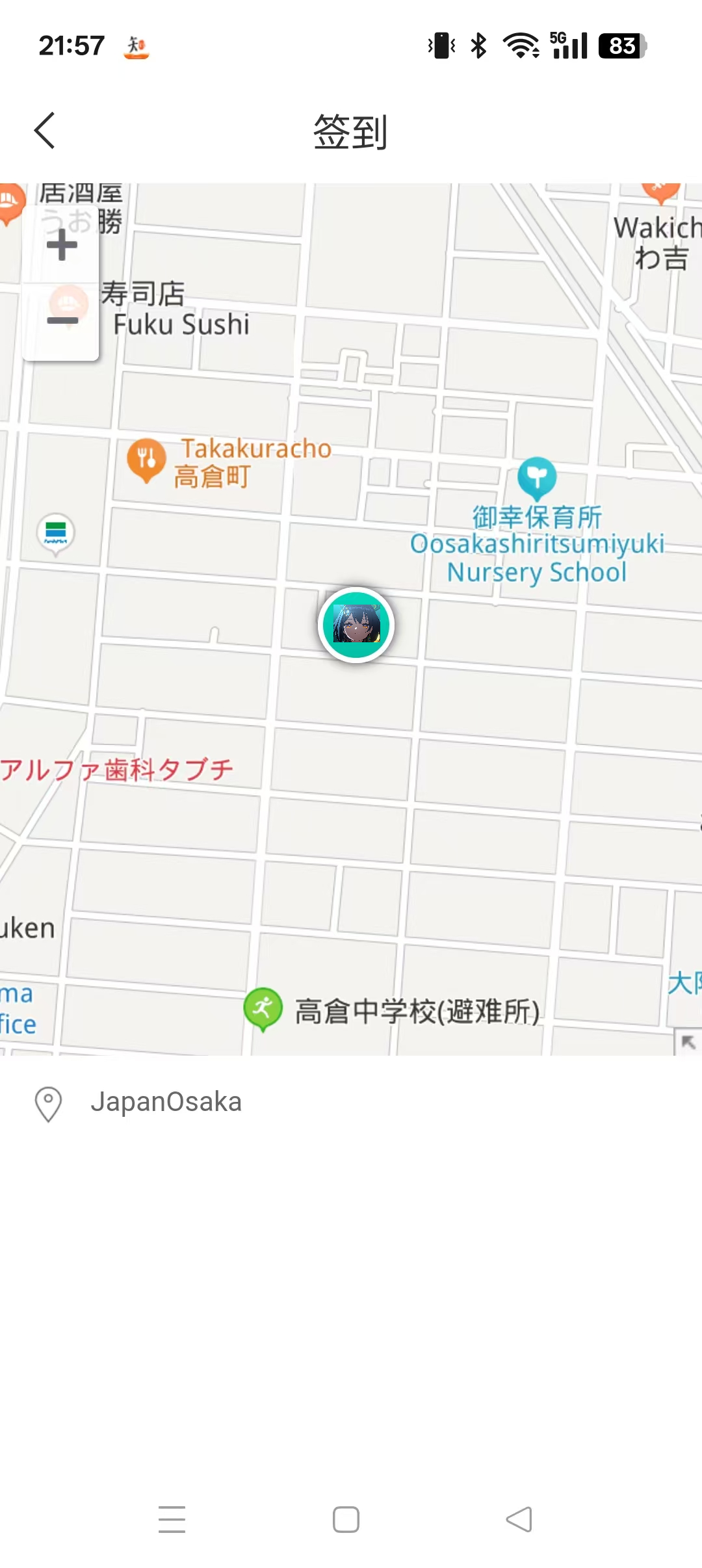
Task: Tap the Wi-Fi status icon
Action: pos(520,44)
